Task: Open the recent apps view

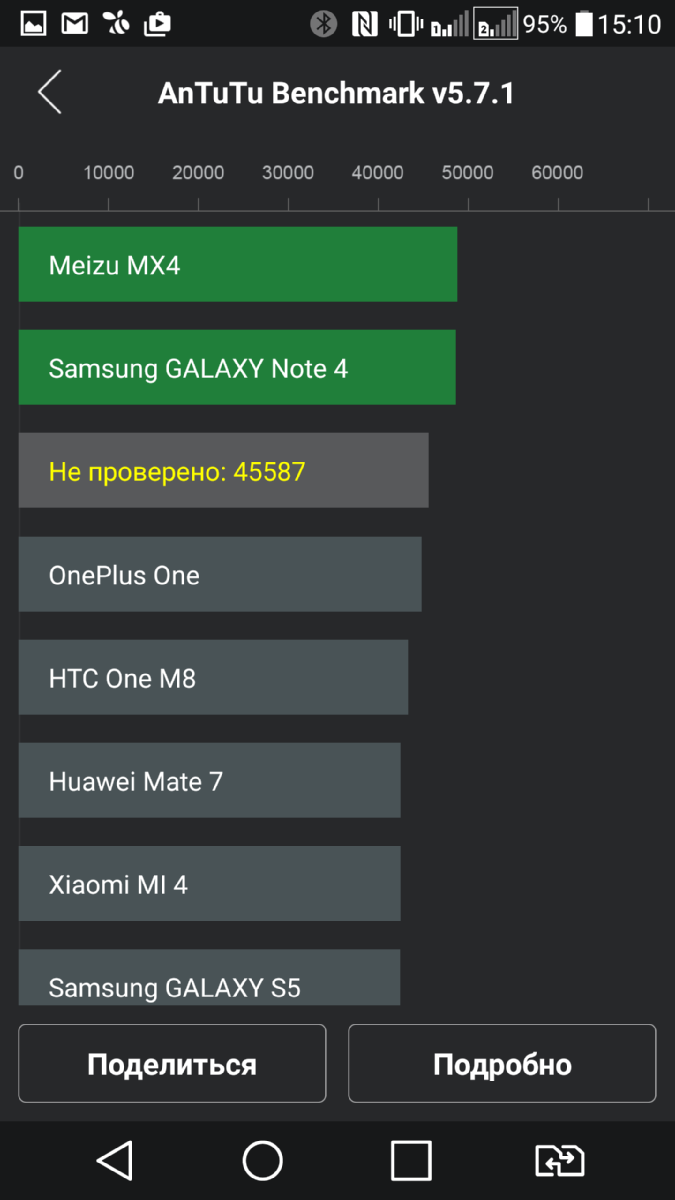Action: tap(411, 1161)
